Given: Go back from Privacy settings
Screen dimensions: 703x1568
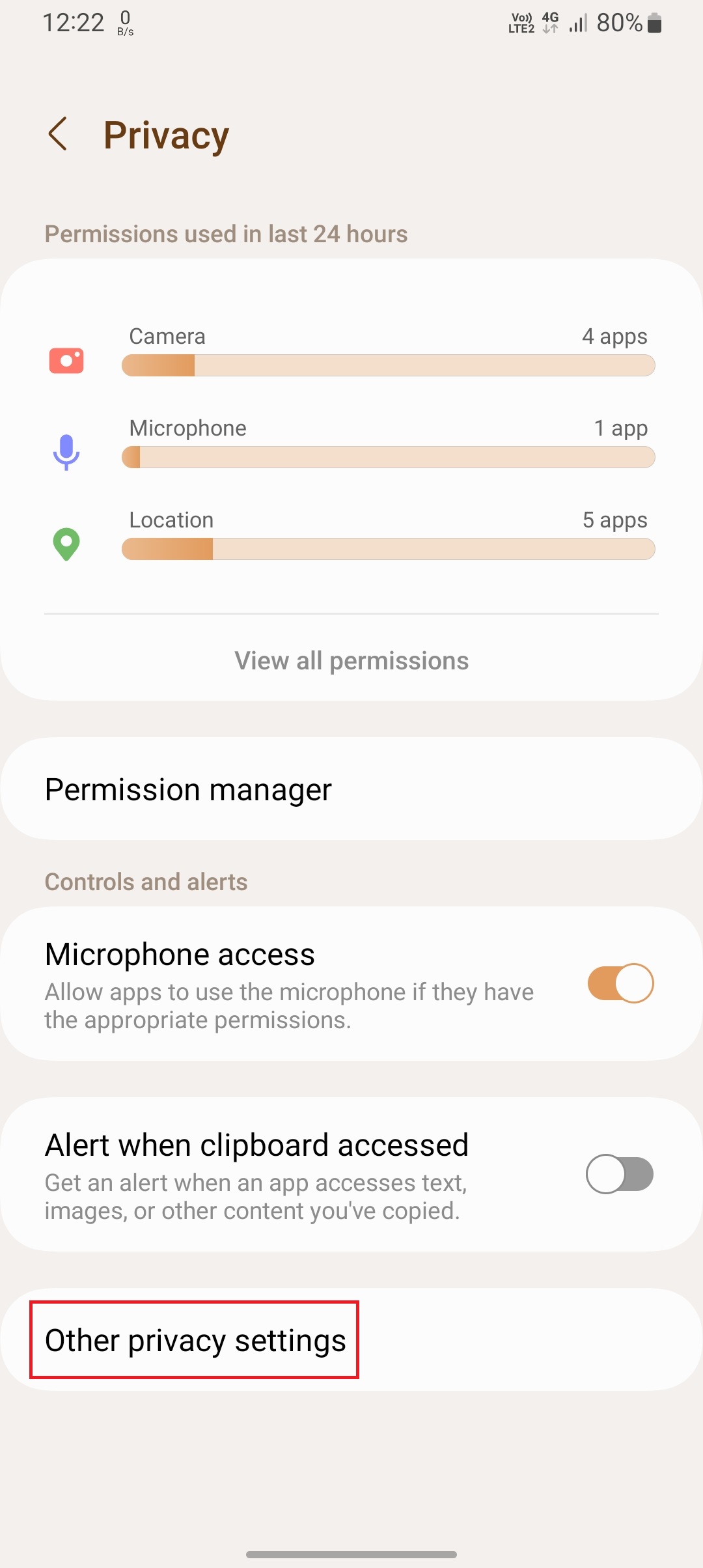Looking at the screenshot, I should (58, 134).
